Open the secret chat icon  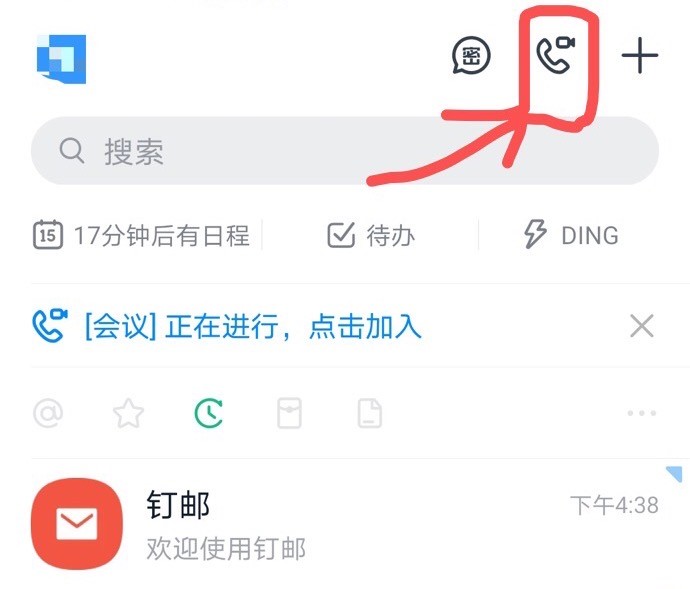[x=472, y=56]
